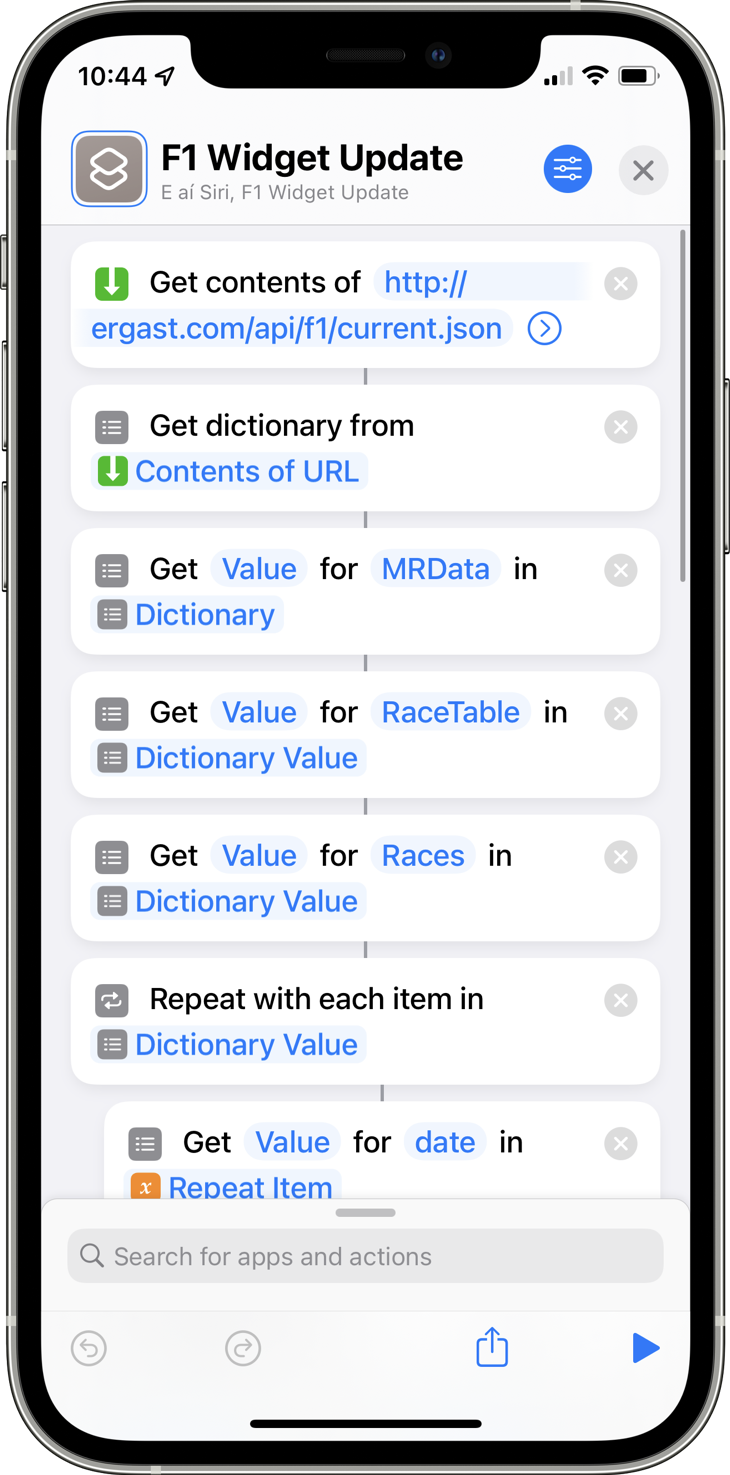Search for apps and actions
Image resolution: width=730 pixels, height=1475 pixels.
click(365, 1256)
